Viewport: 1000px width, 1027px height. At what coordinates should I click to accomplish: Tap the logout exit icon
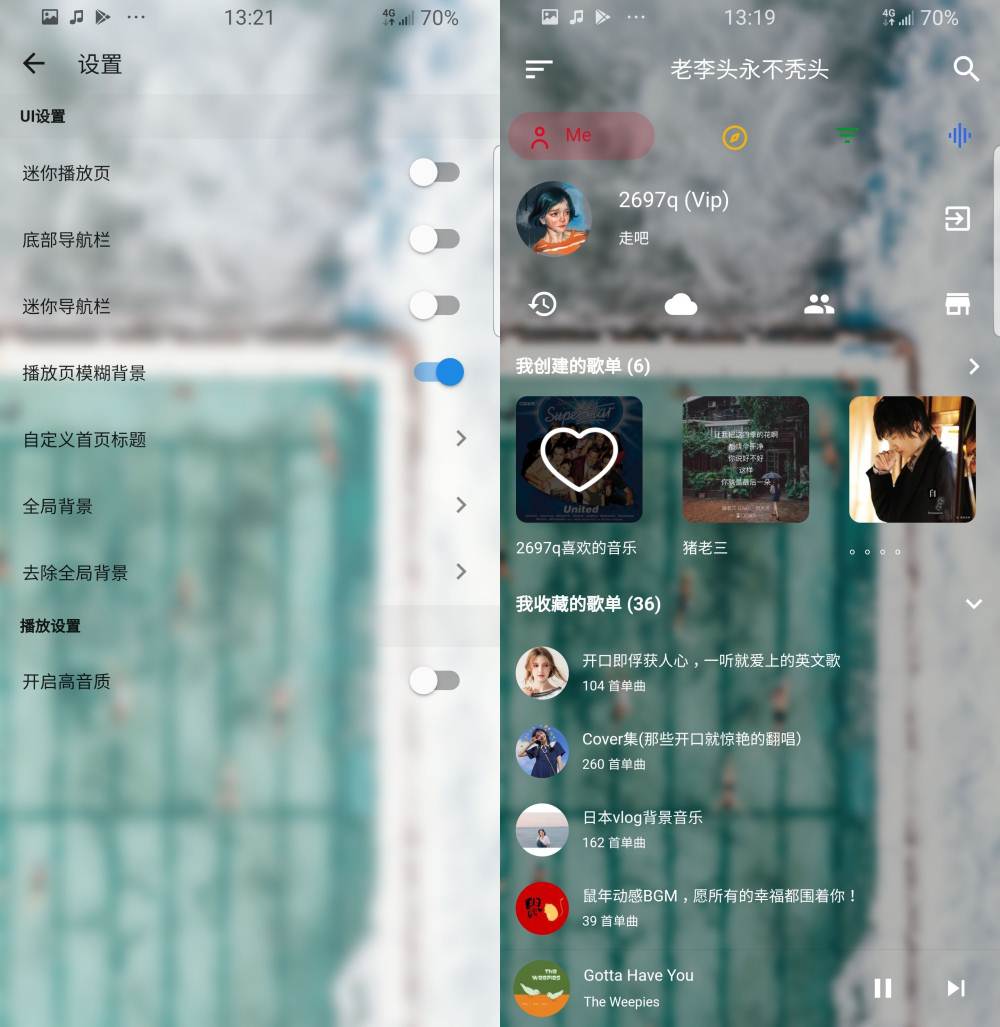pos(957,218)
